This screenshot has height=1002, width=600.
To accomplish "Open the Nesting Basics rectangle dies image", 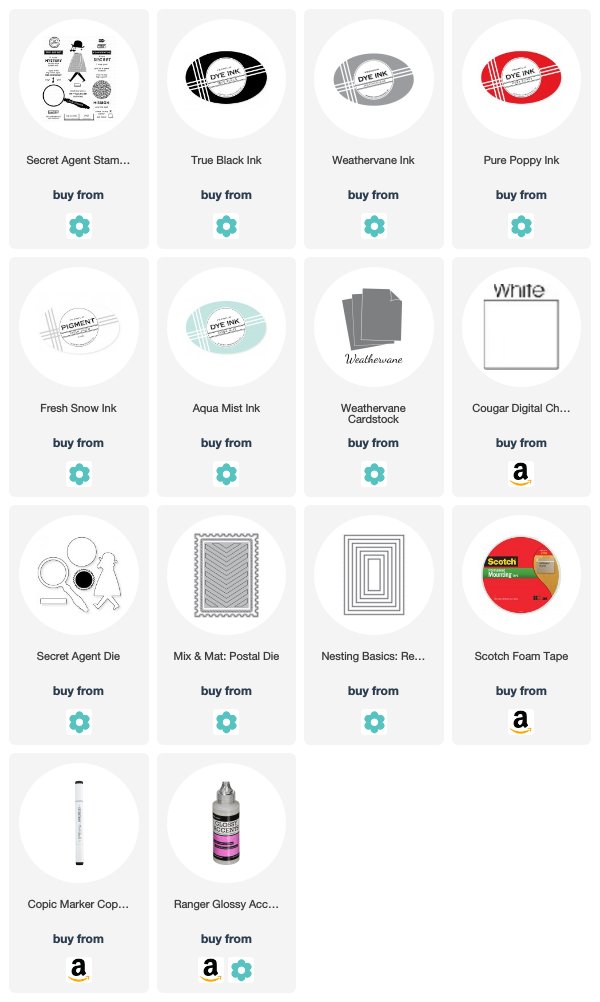I will coord(374,575).
